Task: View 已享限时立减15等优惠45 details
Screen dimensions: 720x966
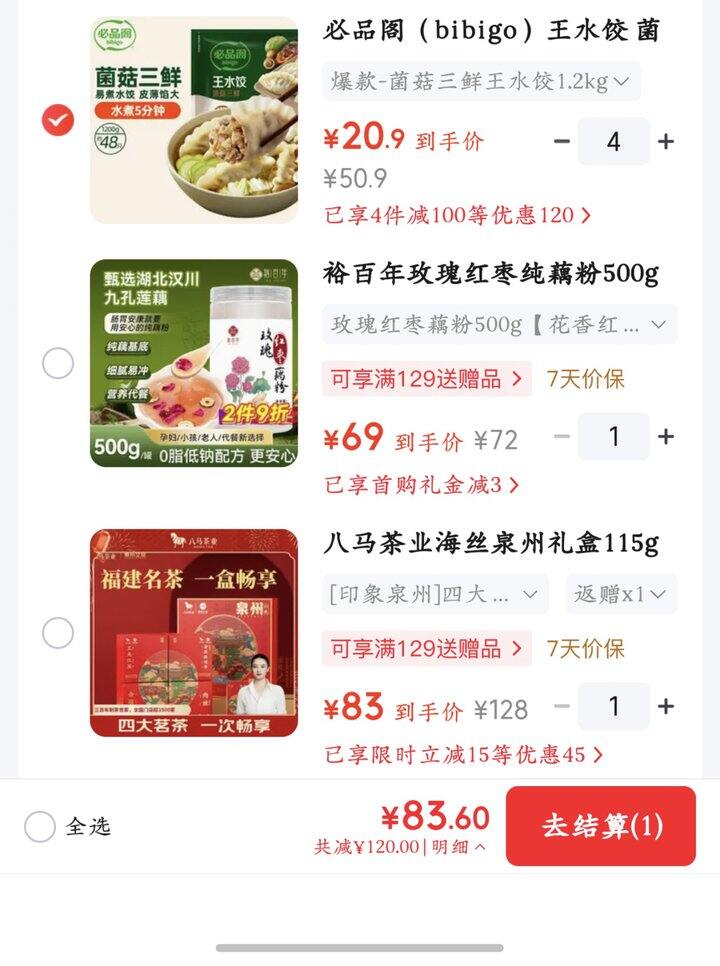Action: [463, 755]
